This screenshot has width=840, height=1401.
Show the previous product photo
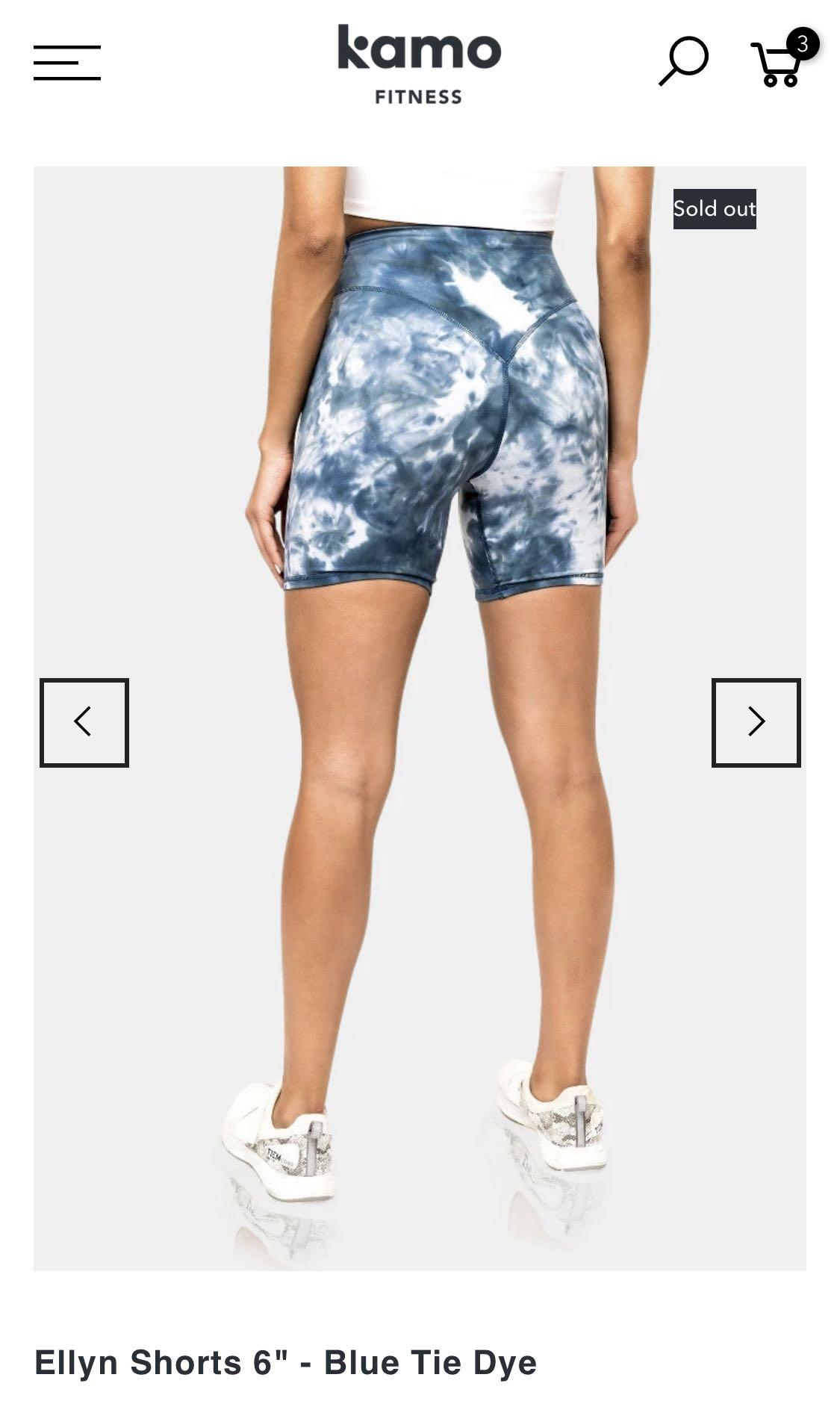pyautogui.click(x=84, y=722)
